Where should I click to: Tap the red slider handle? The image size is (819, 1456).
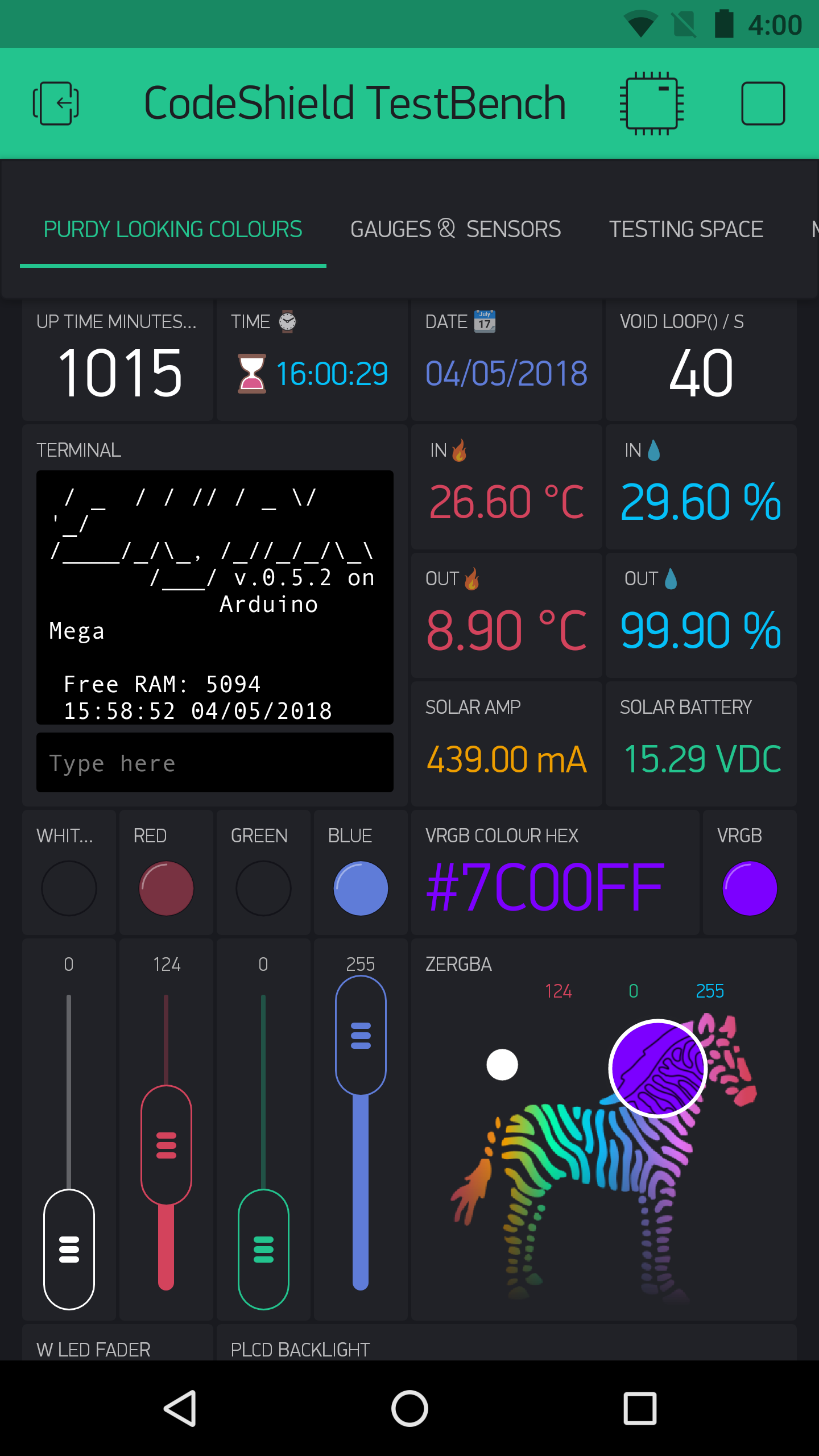tap(166, 1144)
